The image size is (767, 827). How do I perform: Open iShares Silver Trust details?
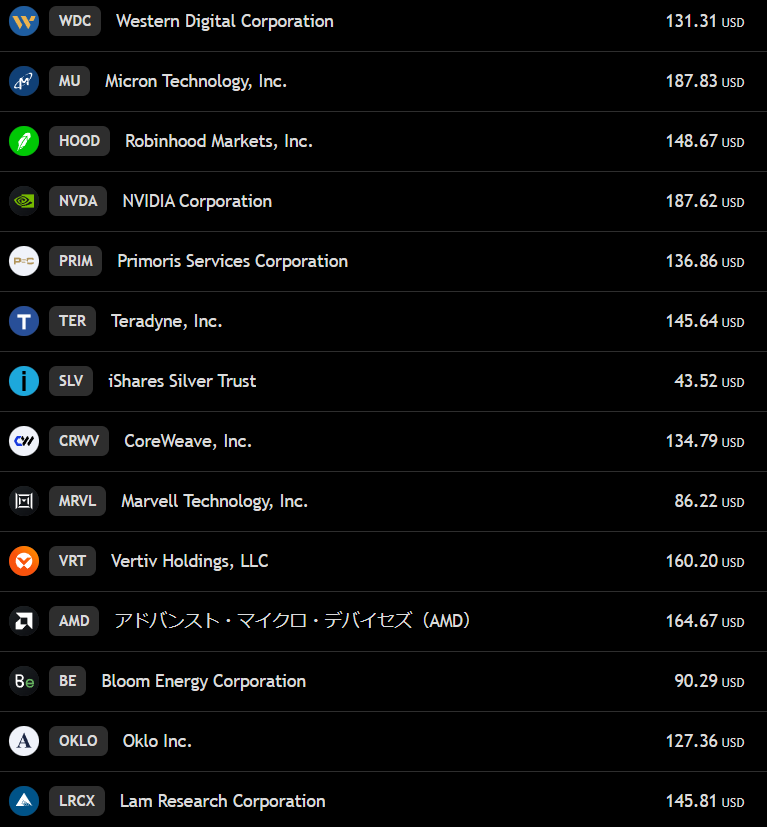(181, 381)
